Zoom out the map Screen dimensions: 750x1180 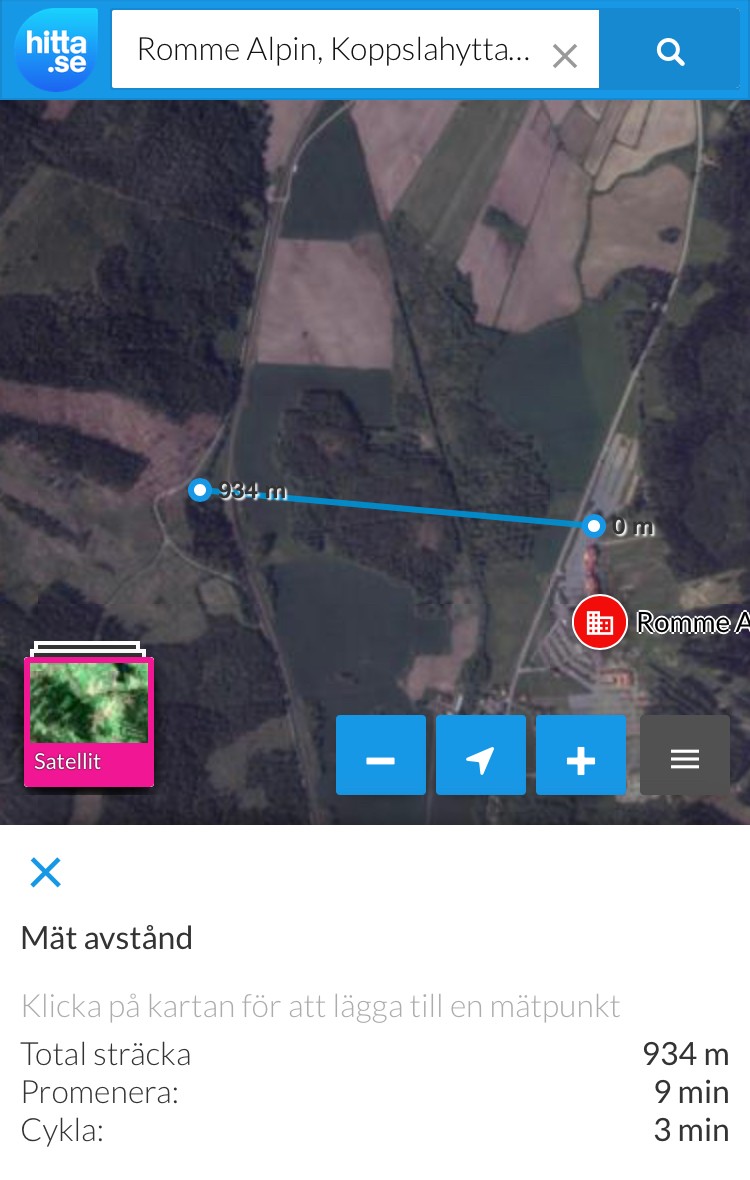(x=381, y=755)
